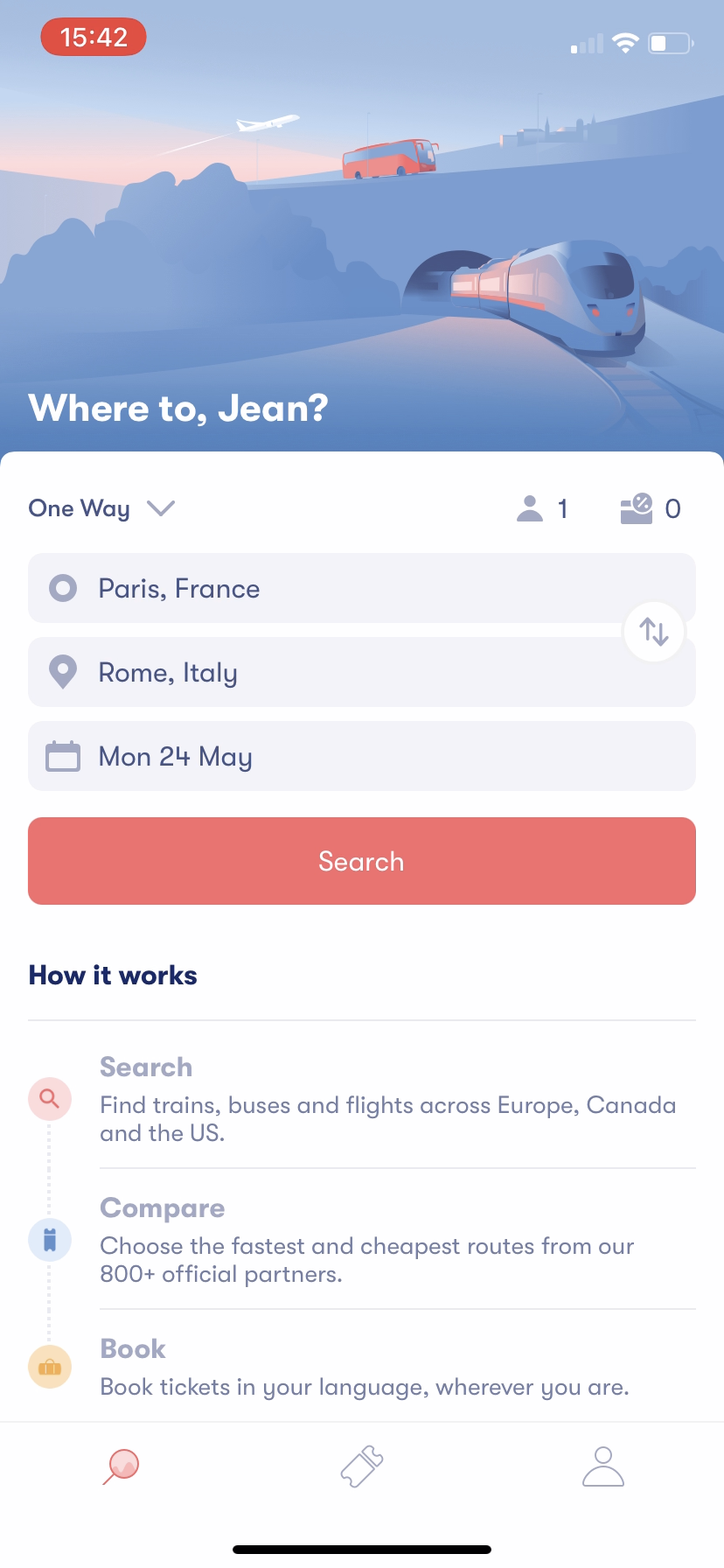Swap departure and destination locations
Image resolution: width=724 pixels, height=1568 pixels.
pos(653,631)
